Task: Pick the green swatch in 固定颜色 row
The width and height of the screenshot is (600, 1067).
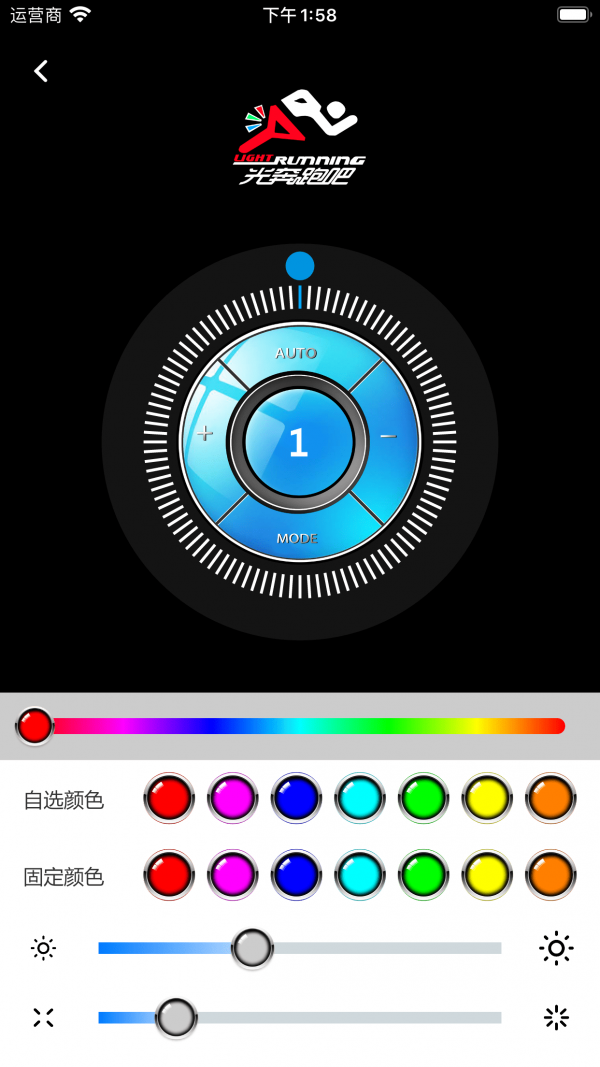Action: coord(424,875)
